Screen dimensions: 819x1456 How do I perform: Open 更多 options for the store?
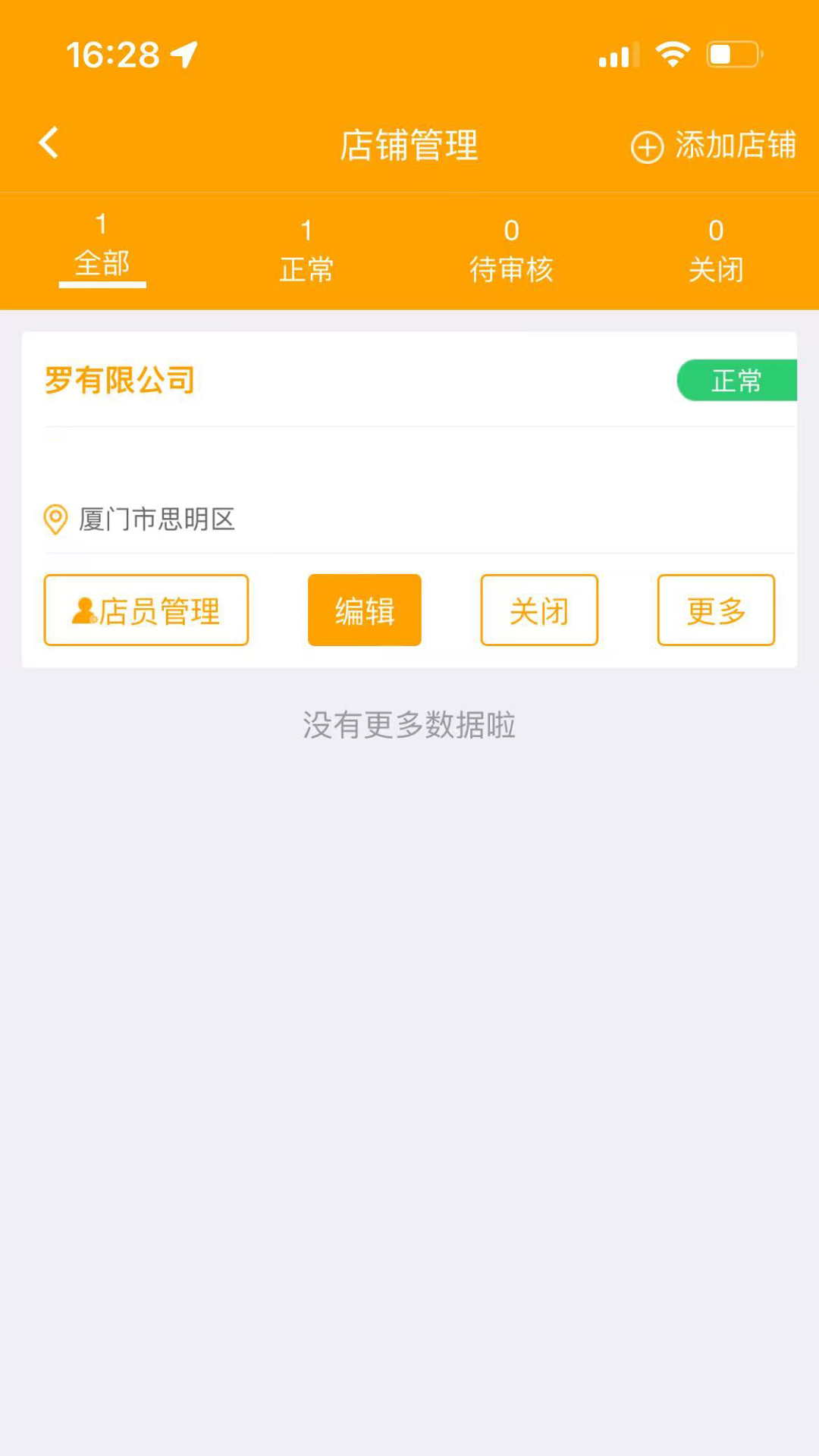coord(716,610)
